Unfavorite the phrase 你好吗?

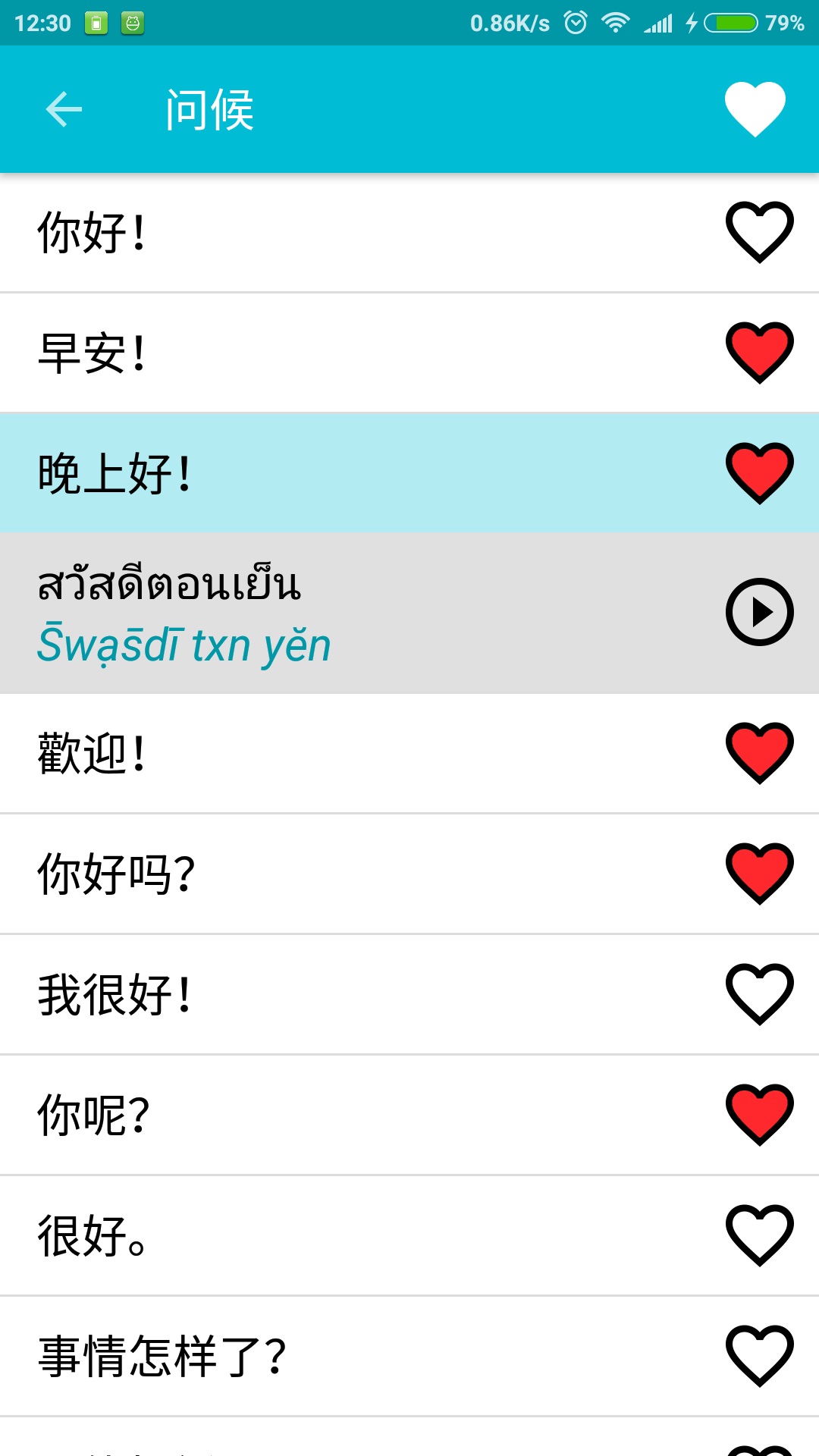click(x=759, y=874)
